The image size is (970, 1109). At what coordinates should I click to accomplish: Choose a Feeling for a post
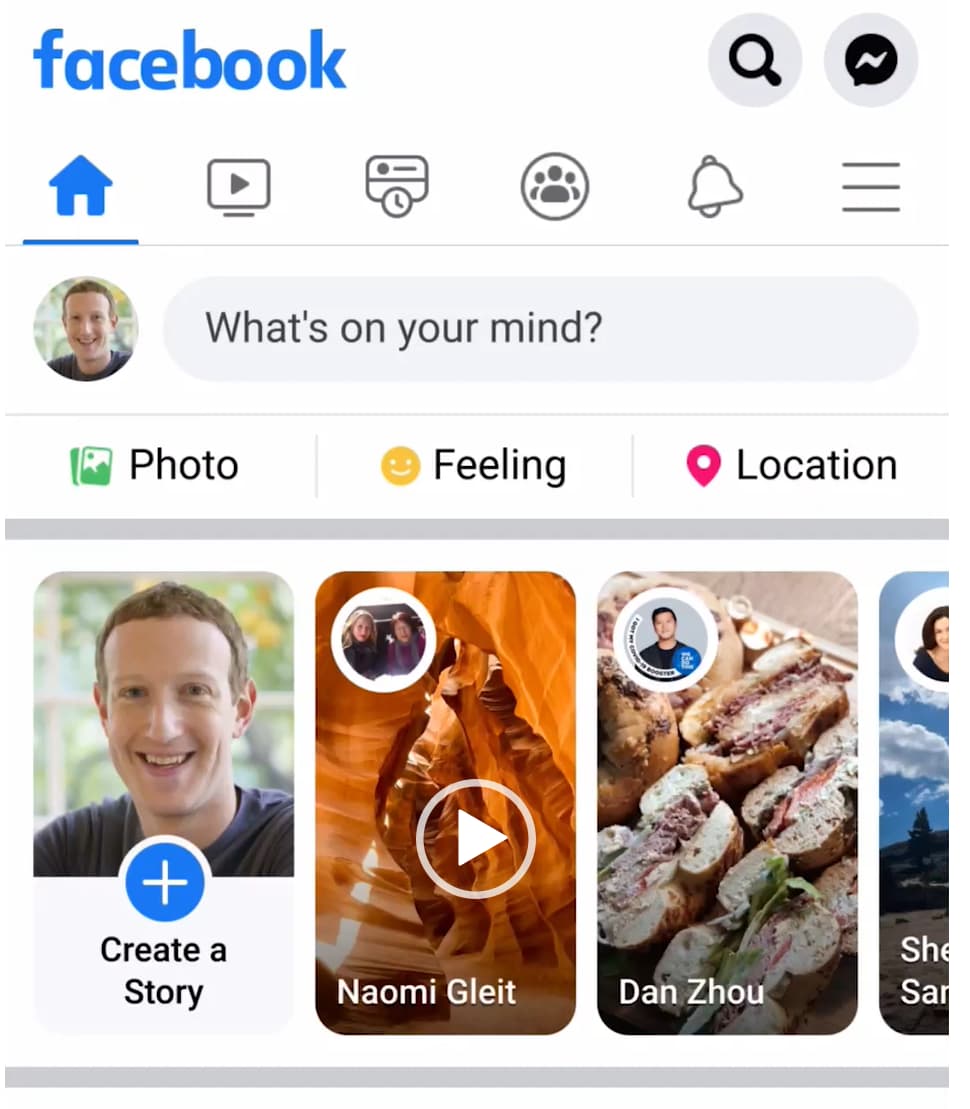[x=474, y=466]
